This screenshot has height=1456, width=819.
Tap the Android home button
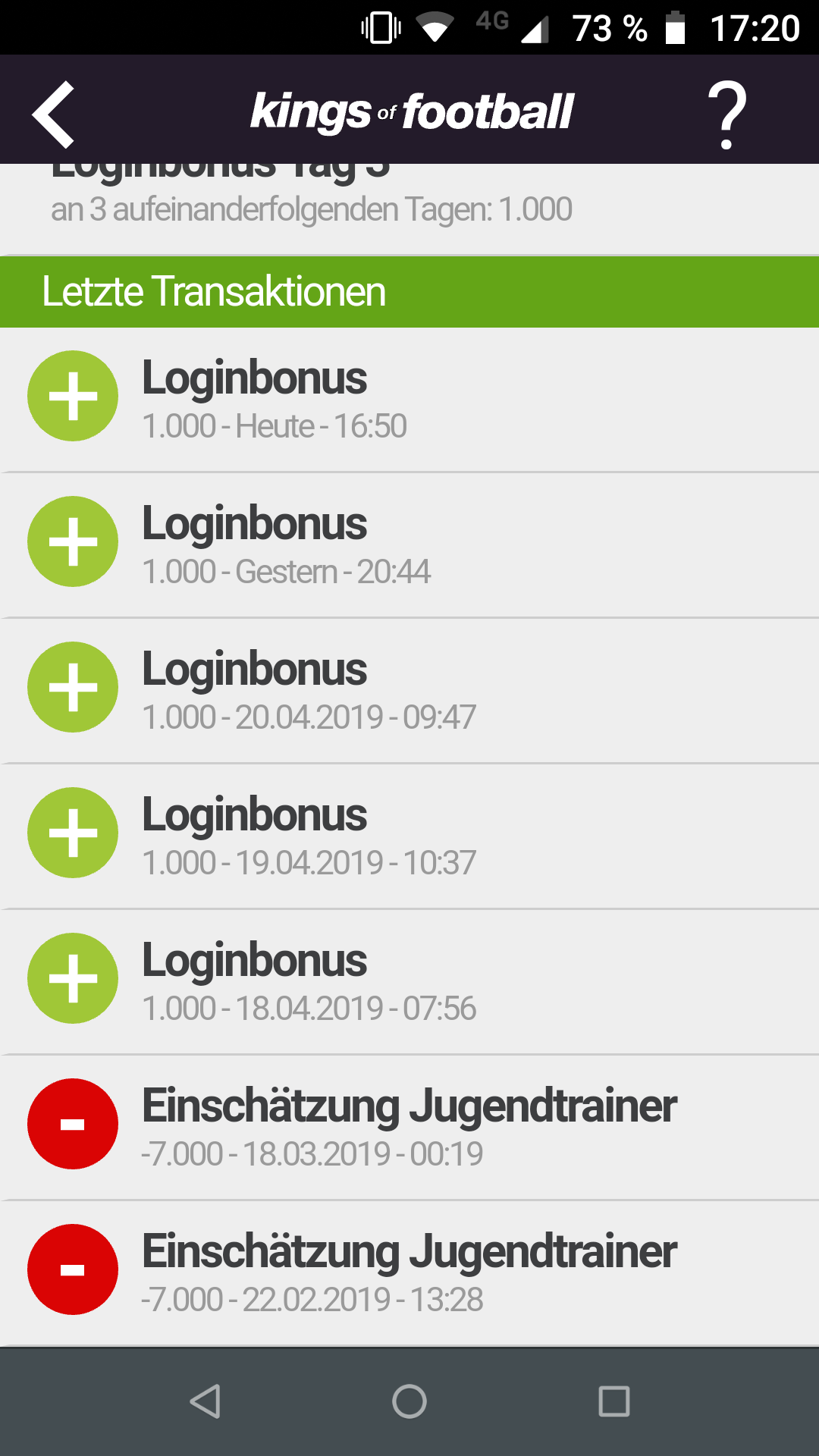409,1401
